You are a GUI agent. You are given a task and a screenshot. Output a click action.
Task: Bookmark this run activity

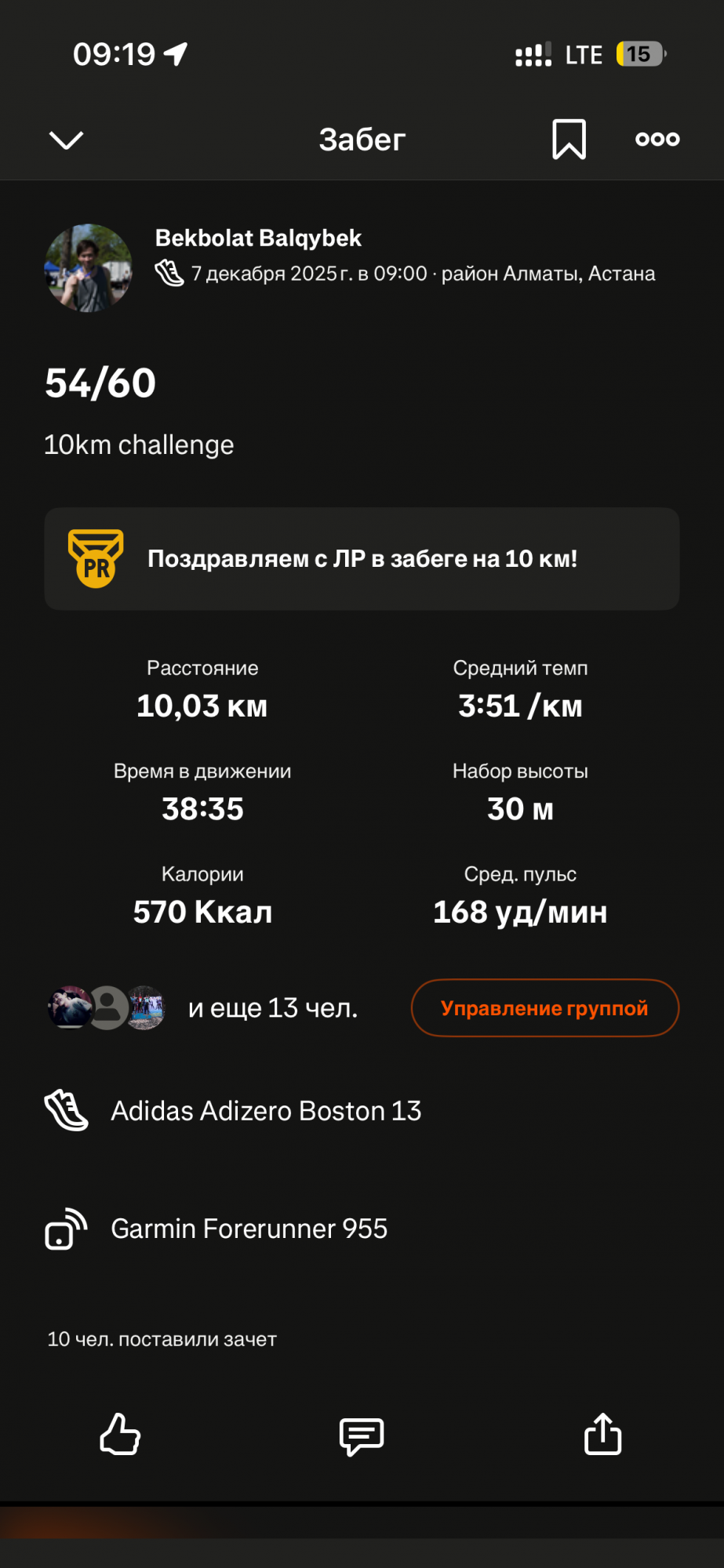(569, 140)
